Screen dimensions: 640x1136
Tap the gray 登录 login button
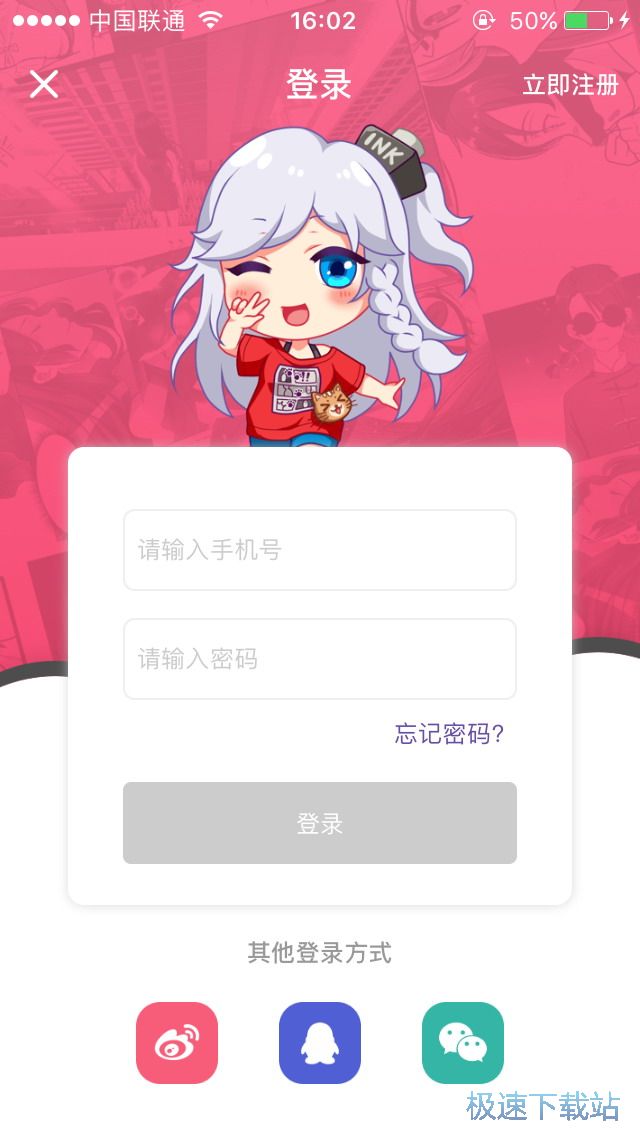point(320,823)
